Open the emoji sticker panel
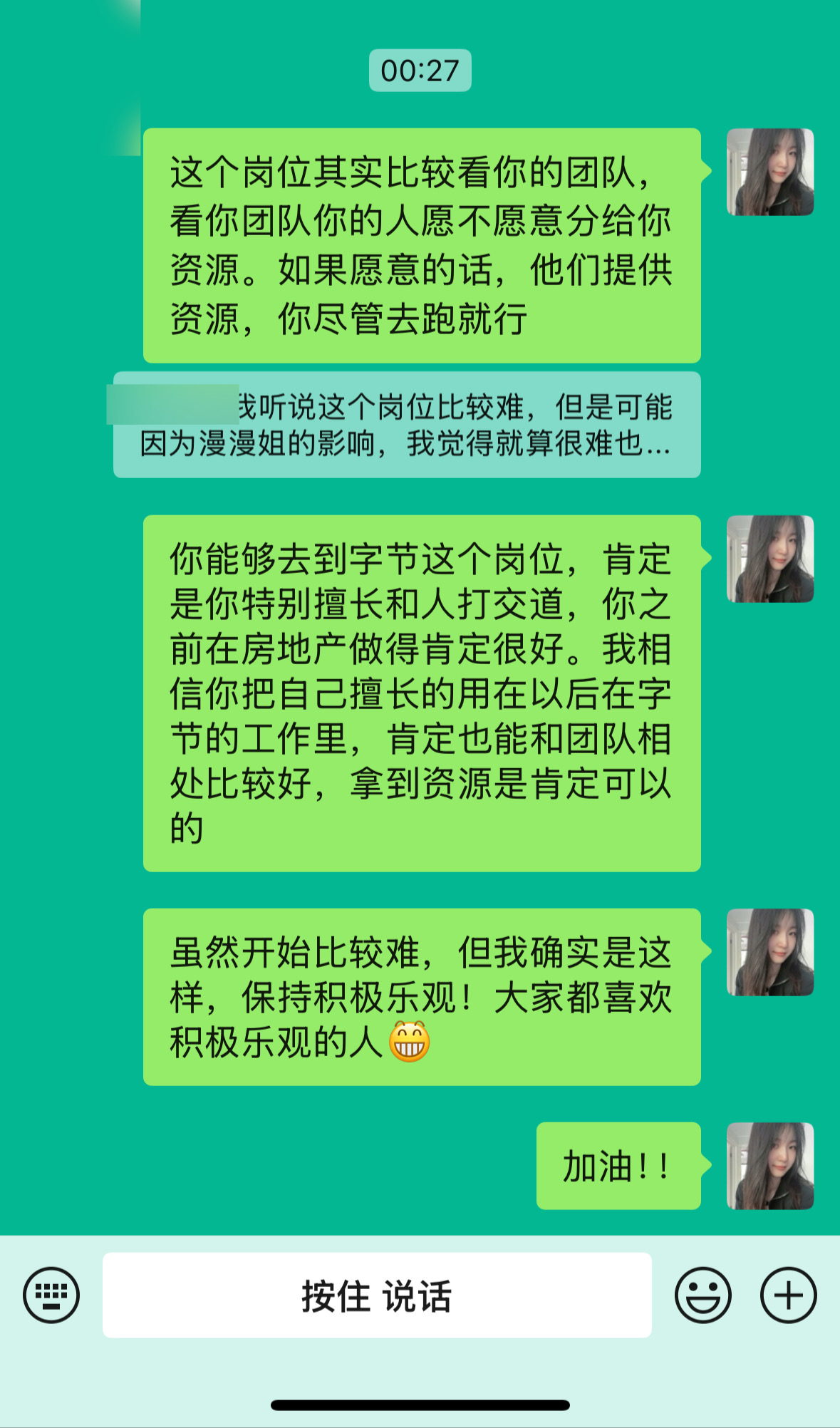Image resolution: width=840 pixels, height=1428 pixels. [703, 1295]
